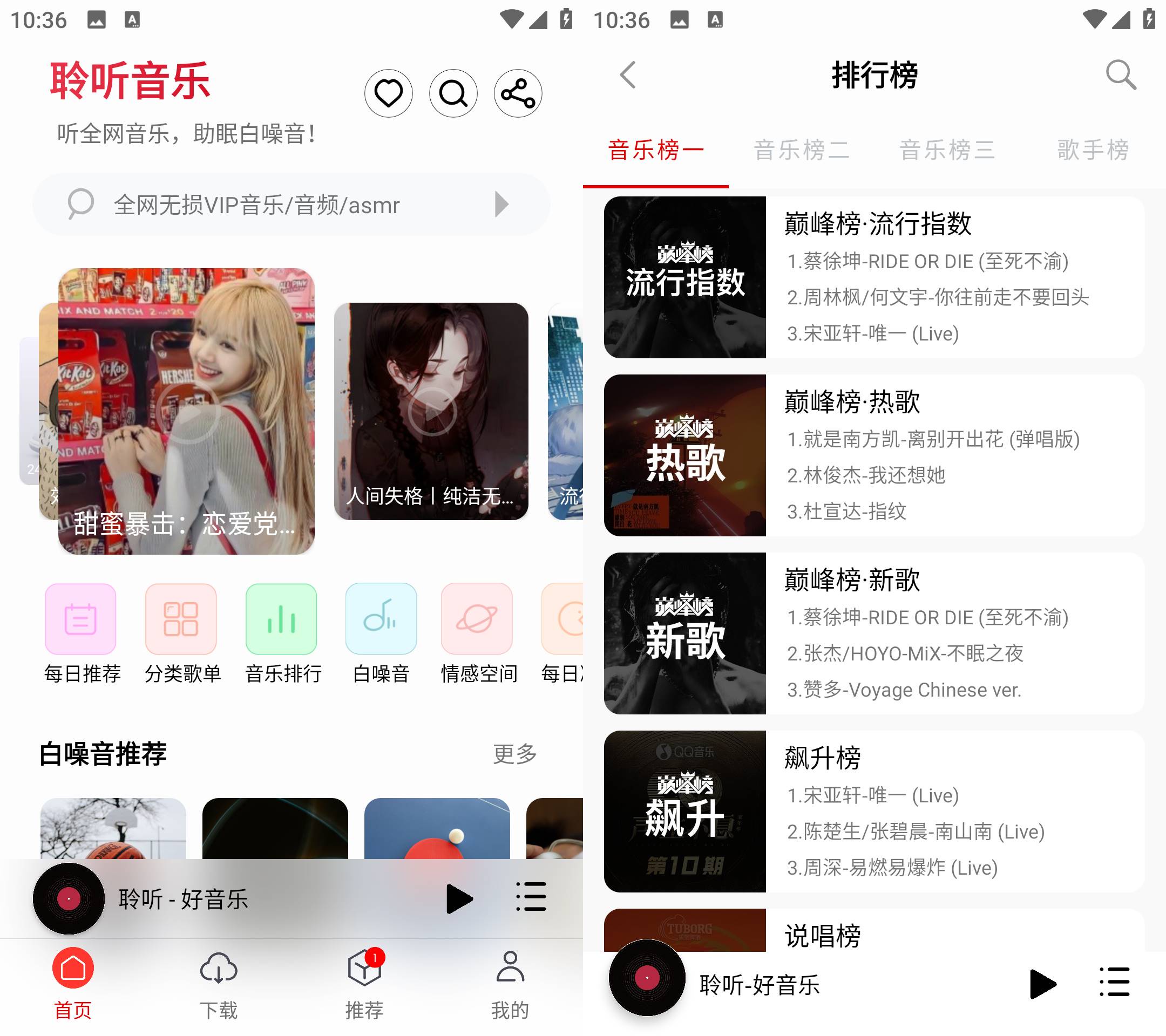The width and height of the screenshot is (1166, 1036).
Task: Open the 巅峰榜·热歌 chart
Action: point(874,455)
